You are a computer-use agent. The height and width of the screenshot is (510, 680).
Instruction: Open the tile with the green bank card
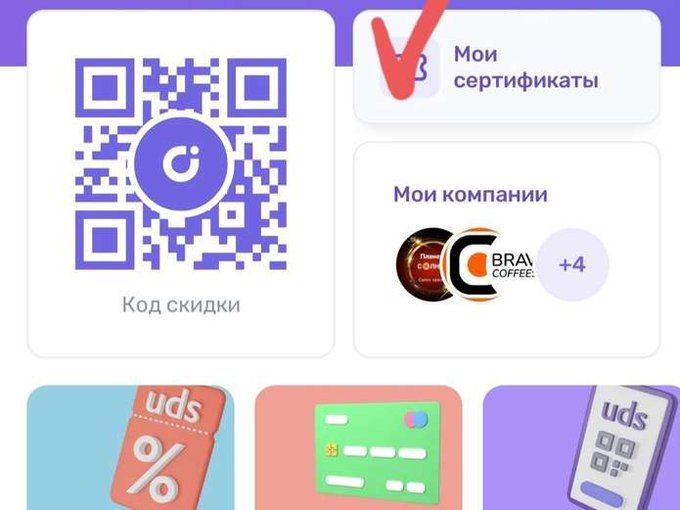(359, 449)
